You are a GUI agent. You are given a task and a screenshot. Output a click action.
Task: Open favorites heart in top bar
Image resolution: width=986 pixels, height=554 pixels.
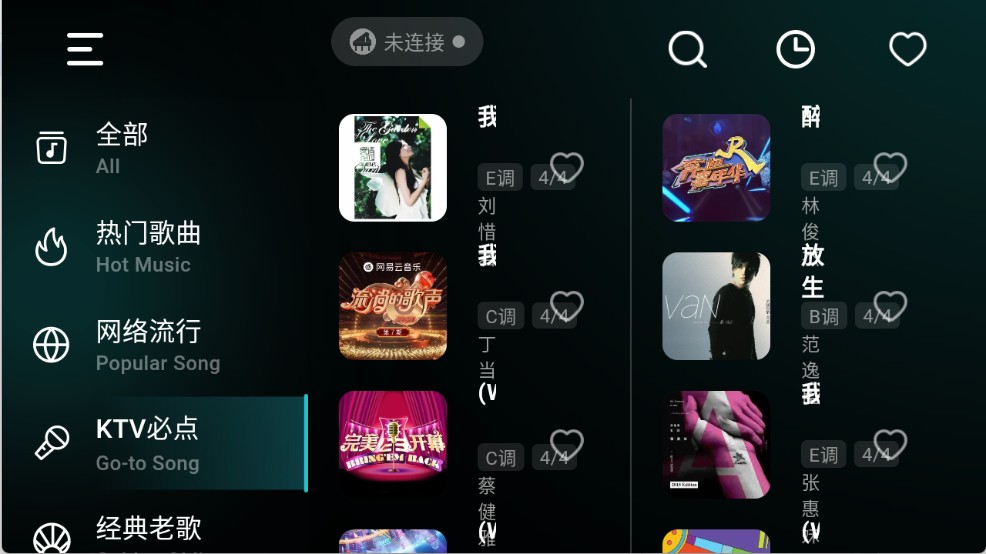907,49
